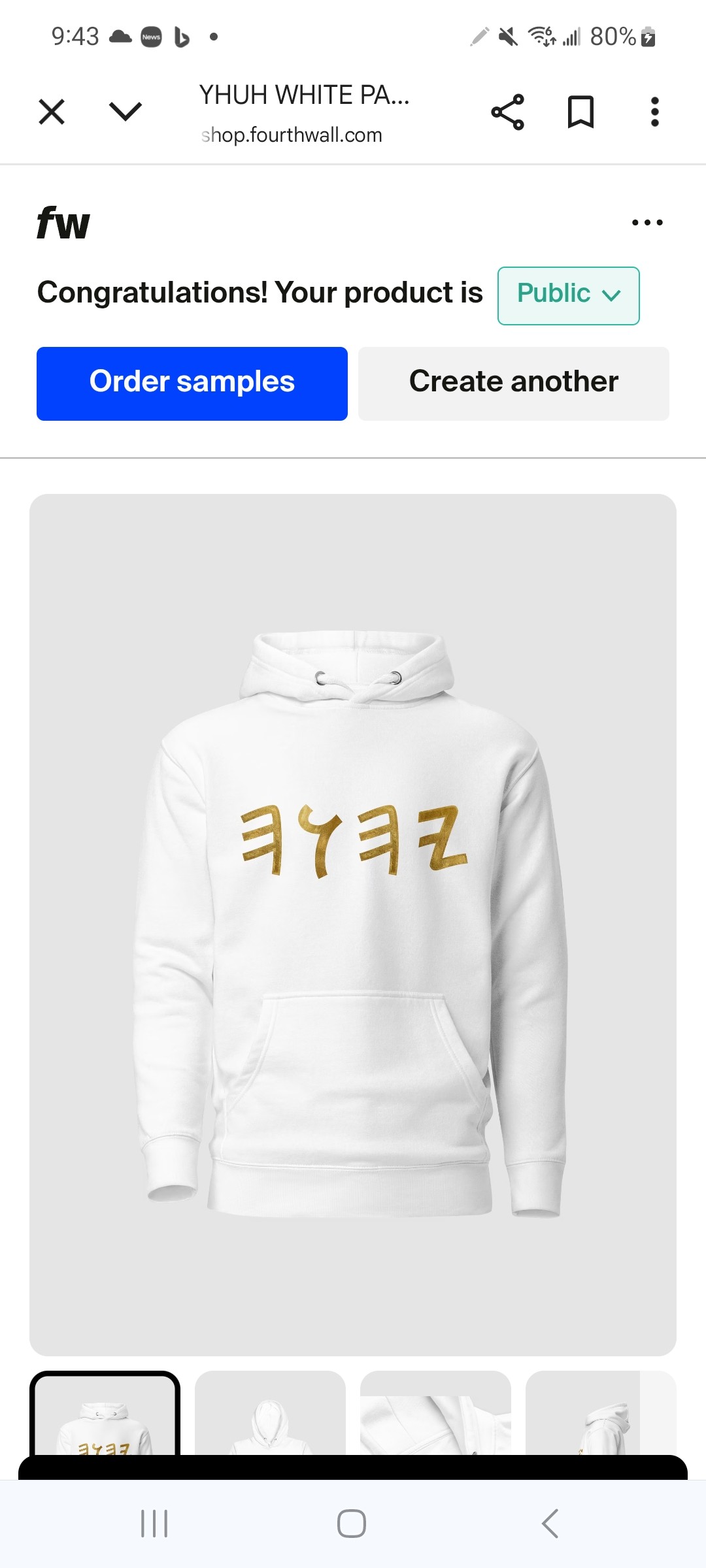Open the Public visibility dropdown
The image size is (706, 1568).
coord(568,295)
